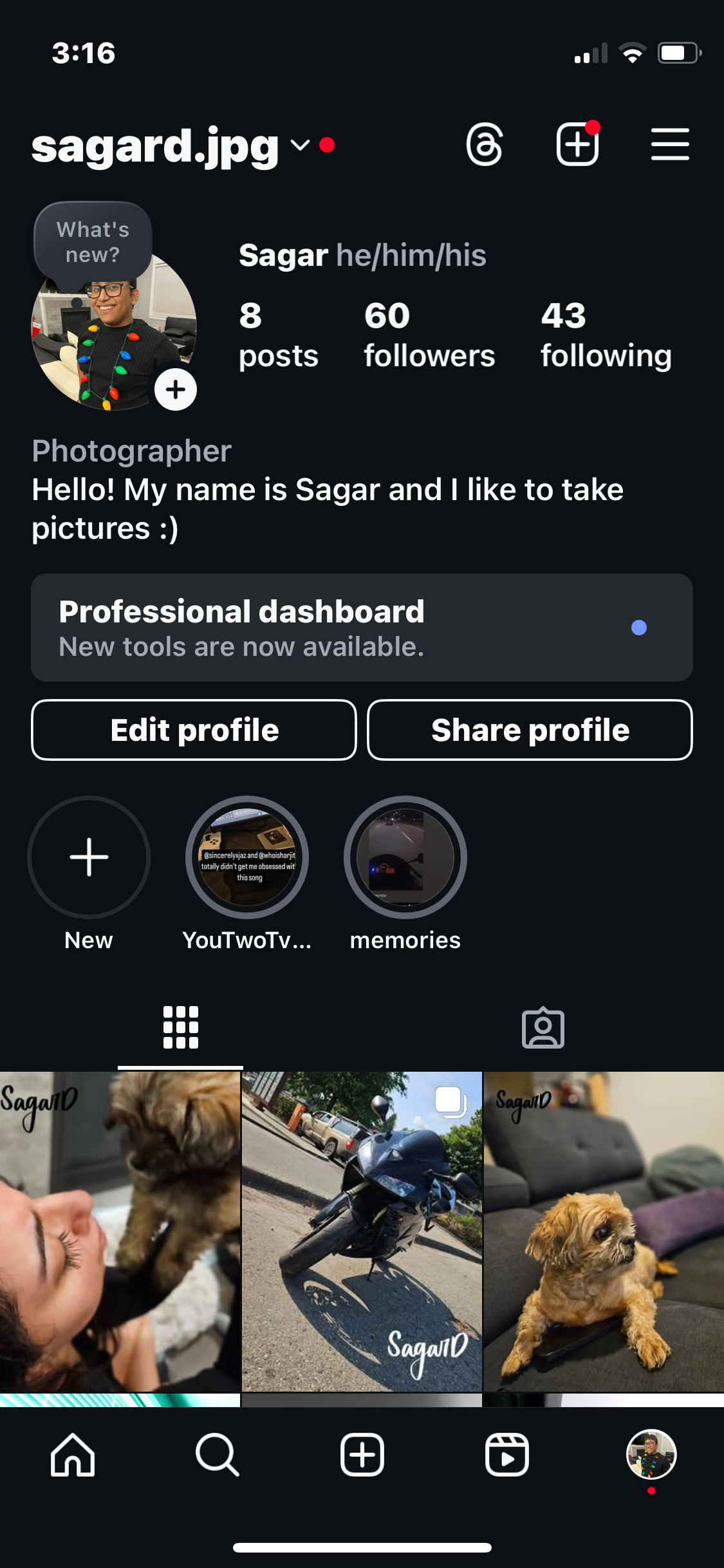Open the YouTwoTv highlight
The width and height of the screenshot is (724, 1568).
[247, 857]
